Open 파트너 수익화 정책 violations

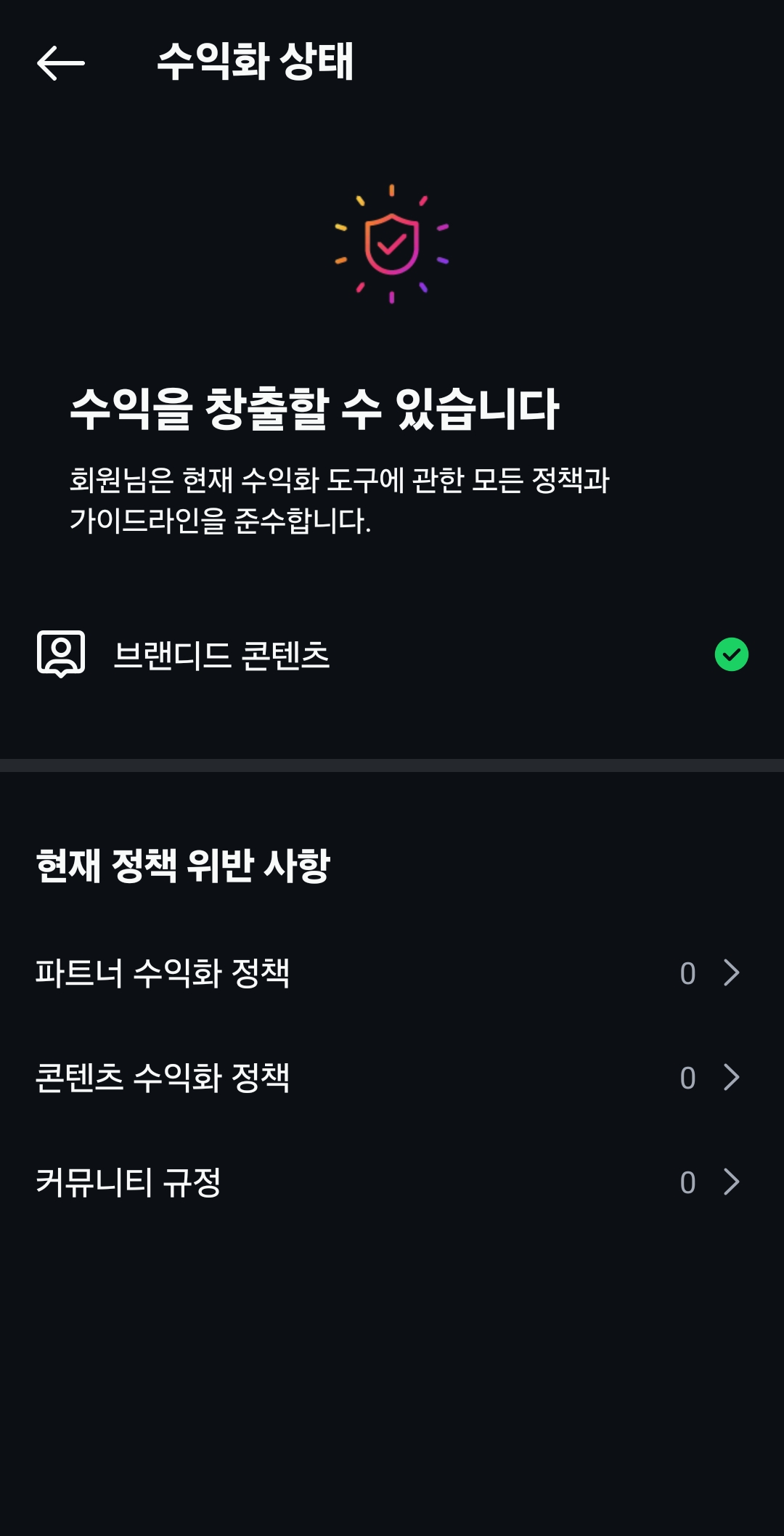pyautogui.click(x=392, y=973)
